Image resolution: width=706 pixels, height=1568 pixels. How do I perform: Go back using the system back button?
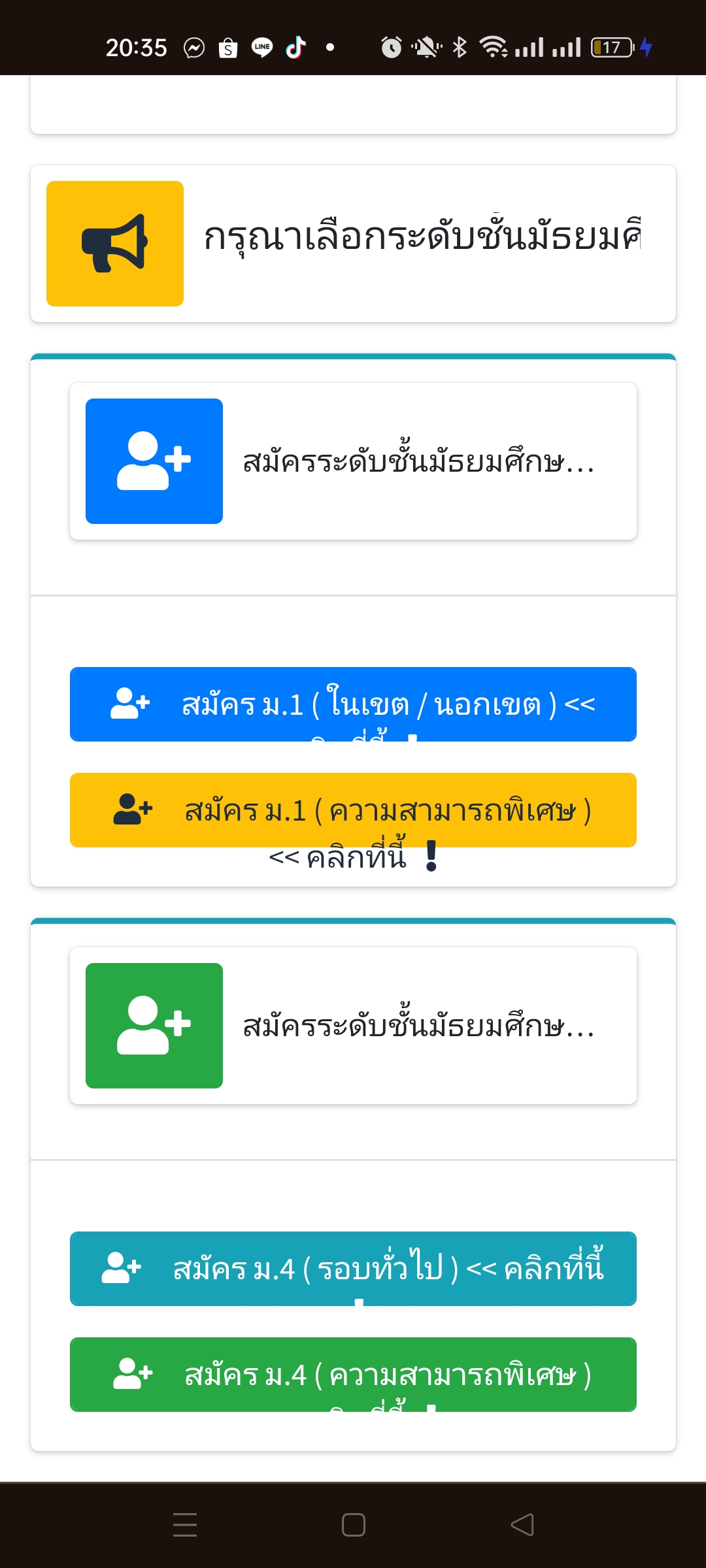point(522,1525)
